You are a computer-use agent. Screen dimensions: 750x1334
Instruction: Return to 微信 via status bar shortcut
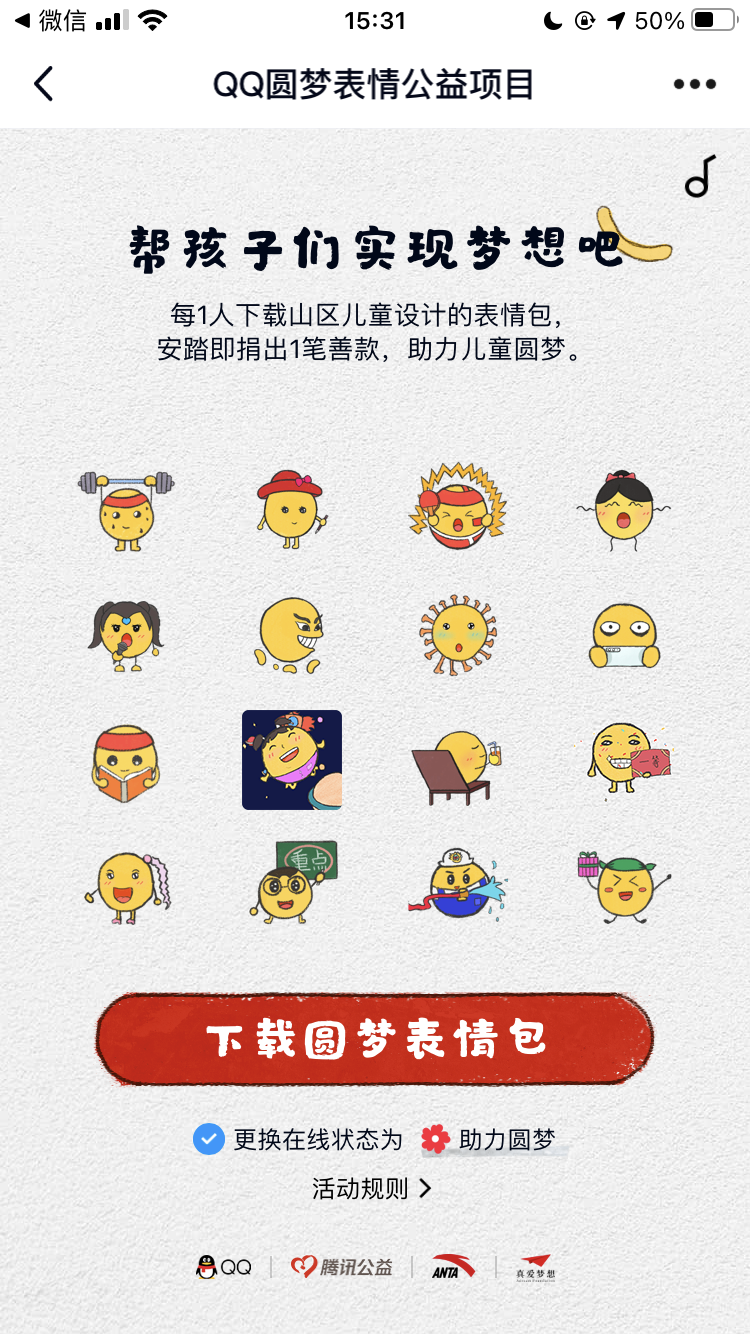(x=50, y=20)
